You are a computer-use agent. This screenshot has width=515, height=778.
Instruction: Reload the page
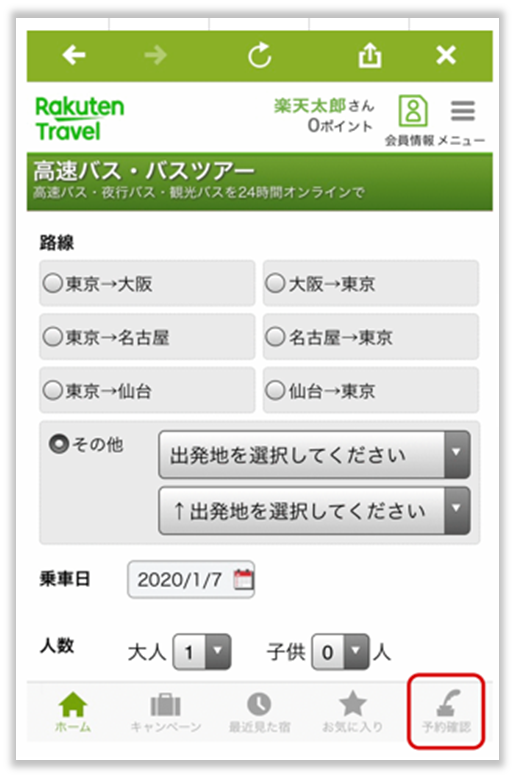tap(259, 55)
